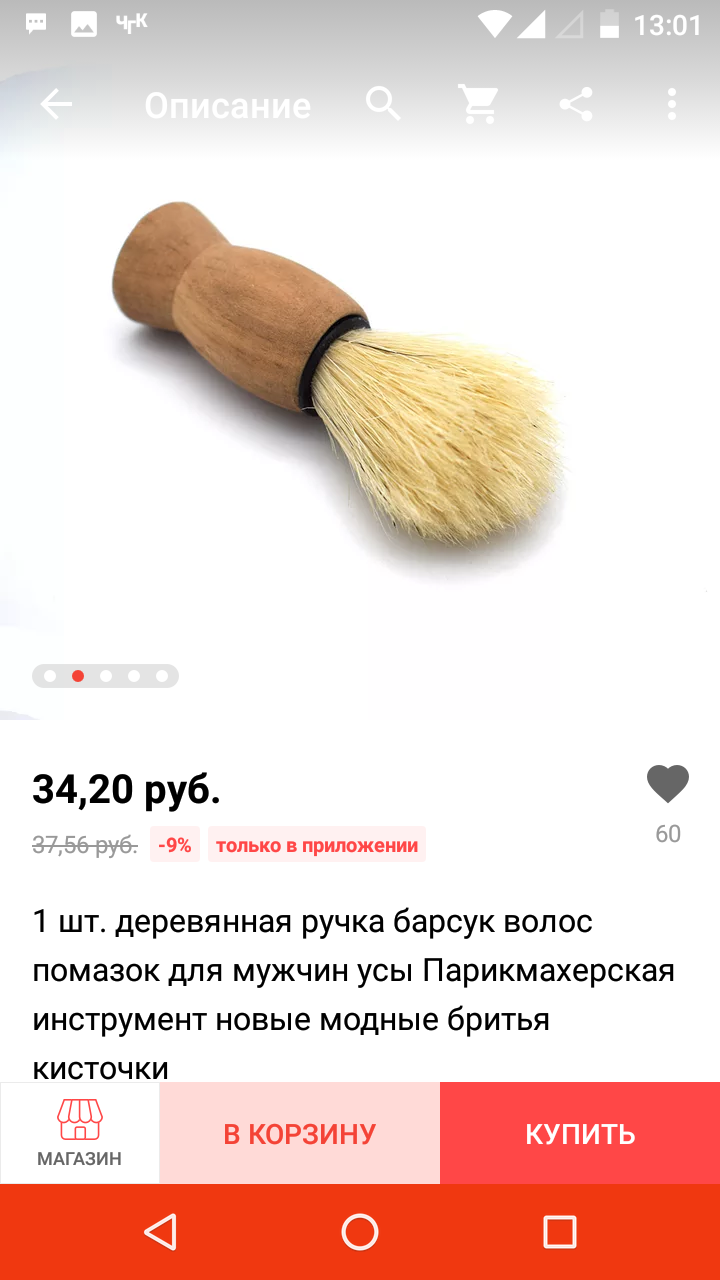Open the overflow menu
720x1280 pixels.
click(671, 104)
